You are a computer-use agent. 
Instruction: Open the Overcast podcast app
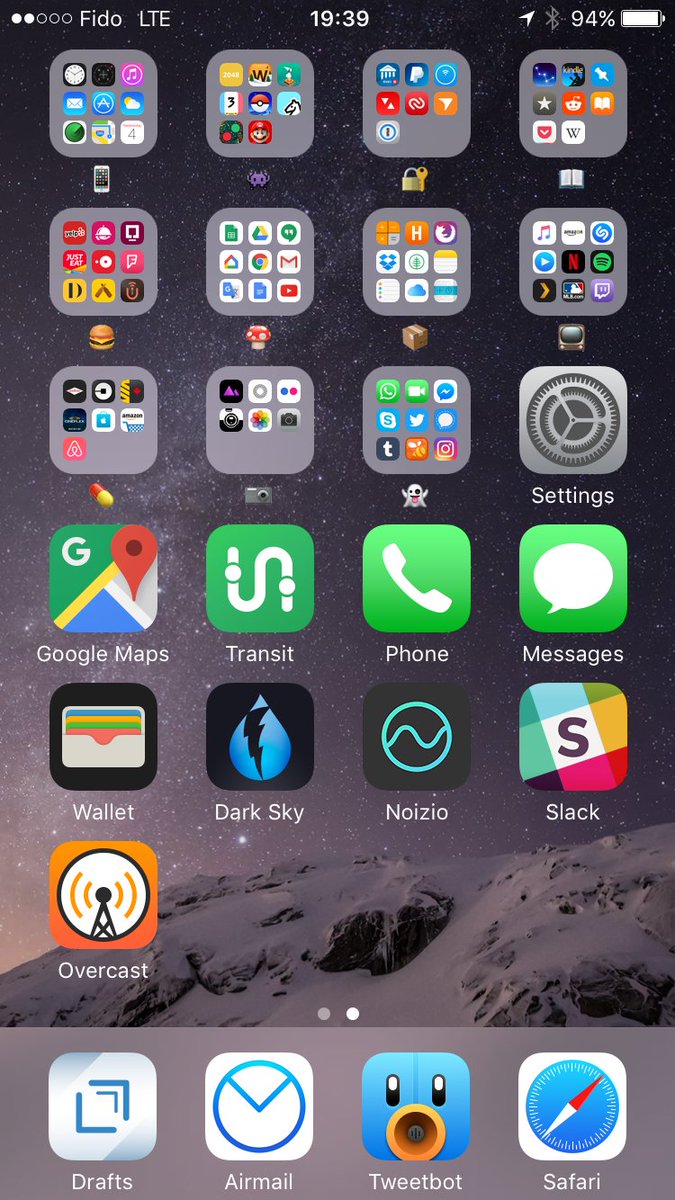click(x=103, y=895)
